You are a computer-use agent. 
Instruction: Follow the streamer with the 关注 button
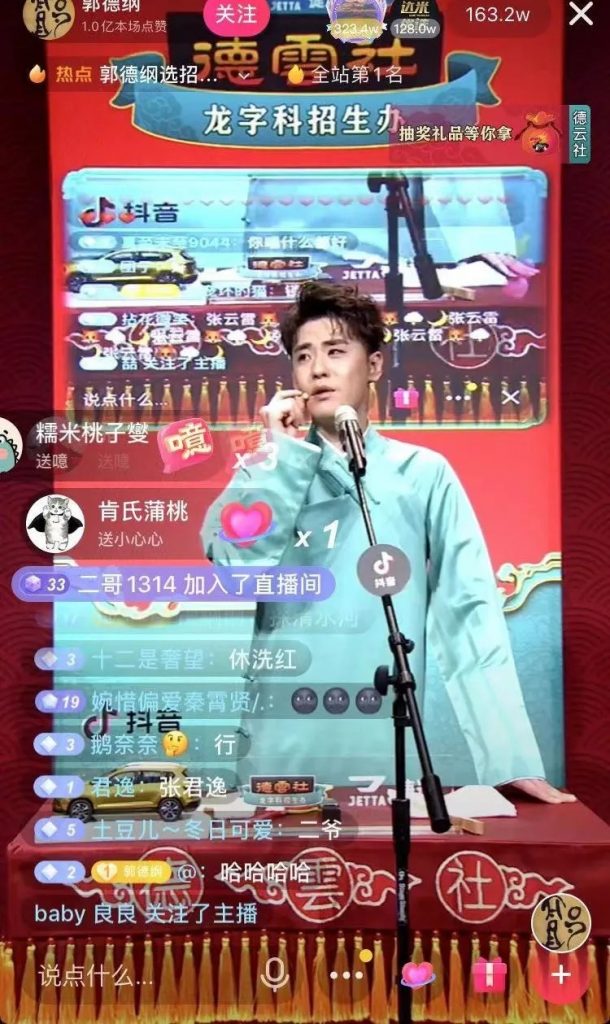tap(236, 16)
